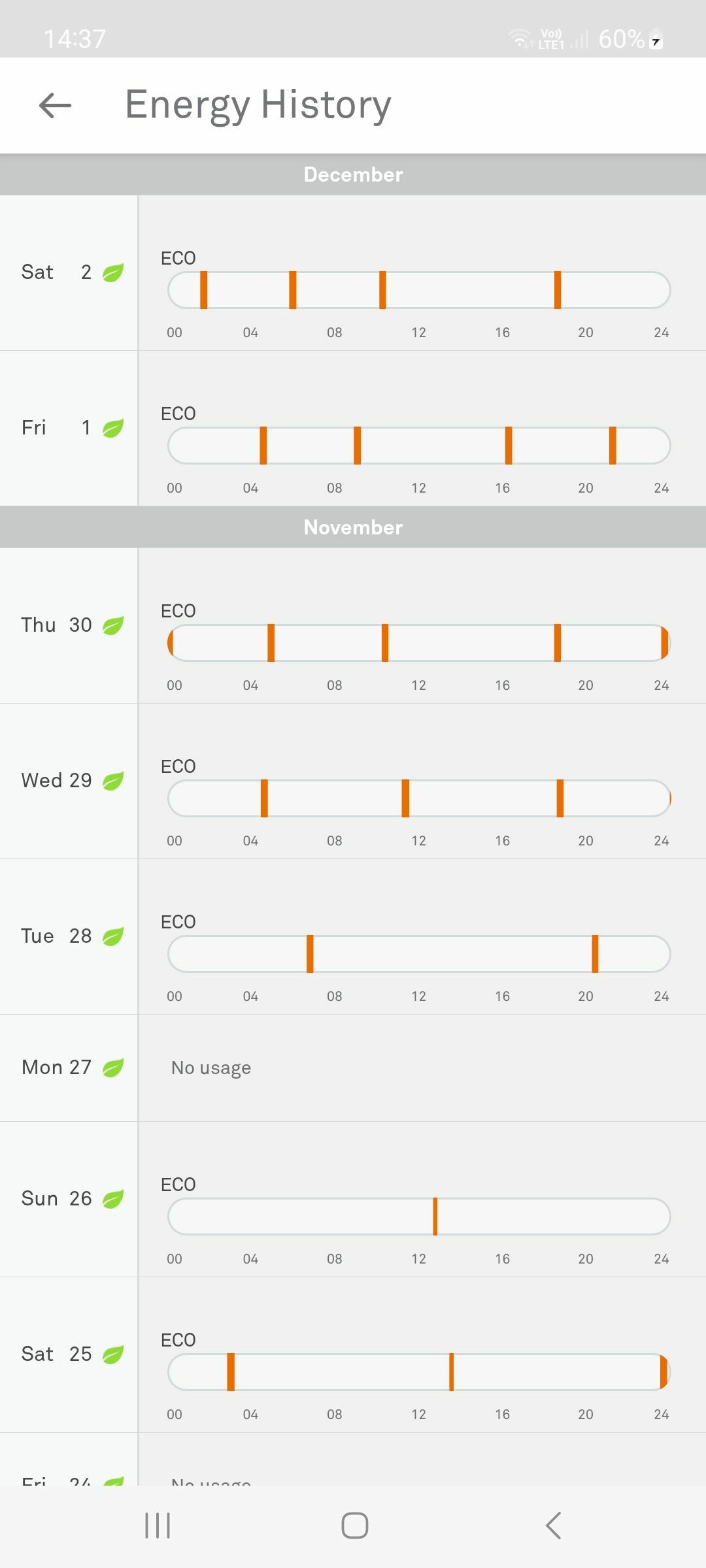Open Tue 28 November energy details
This screenshot has height=1568, width=706.
pos(353,936)
